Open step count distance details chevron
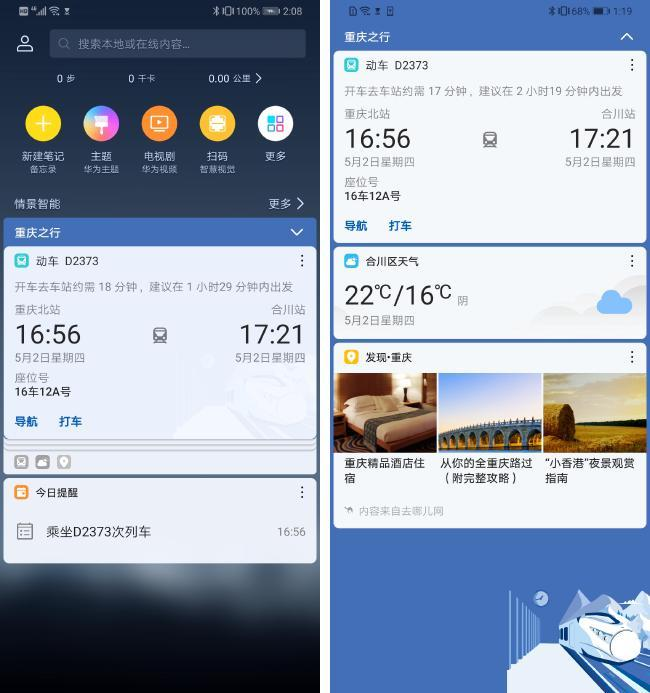 (x=259, y=78)
